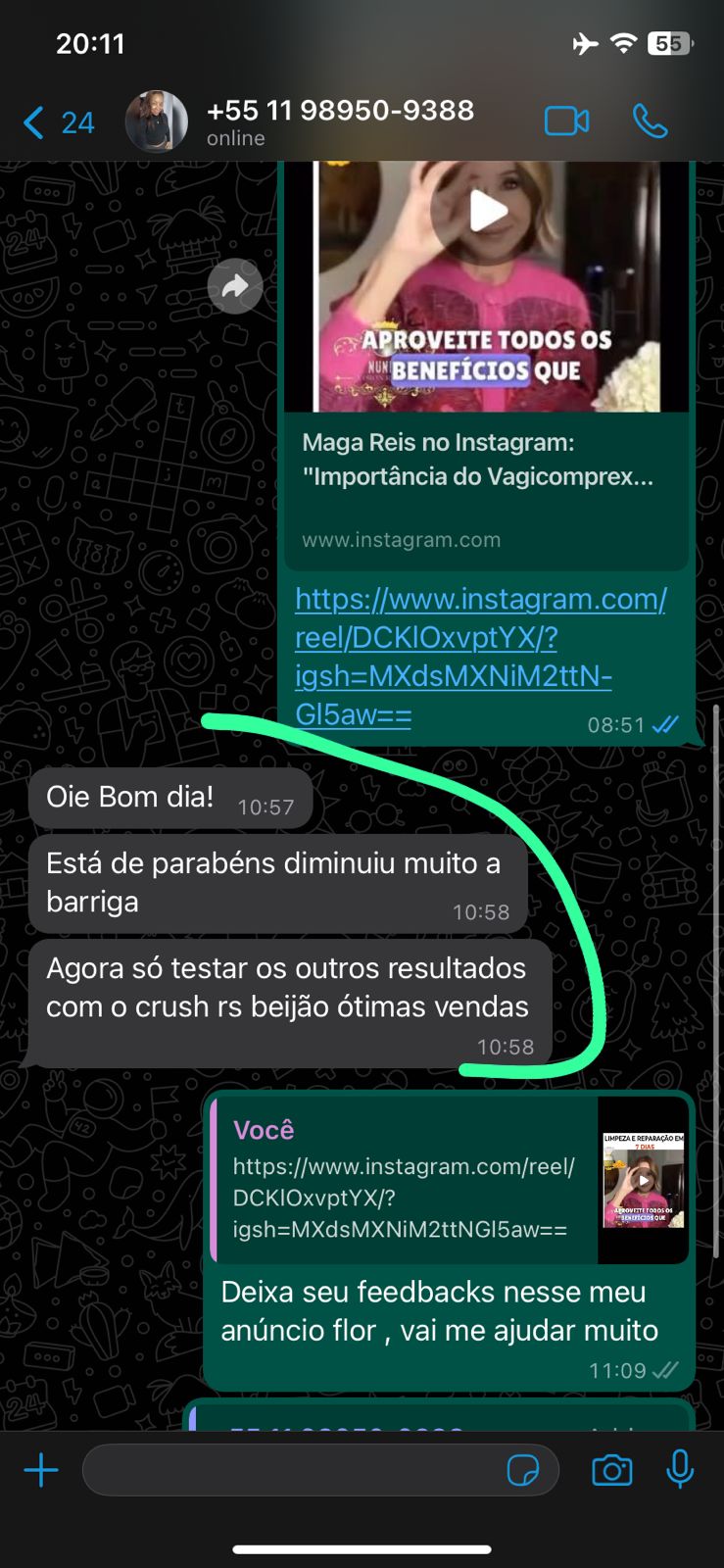Record a voice message

click(x=680, y=1470)
